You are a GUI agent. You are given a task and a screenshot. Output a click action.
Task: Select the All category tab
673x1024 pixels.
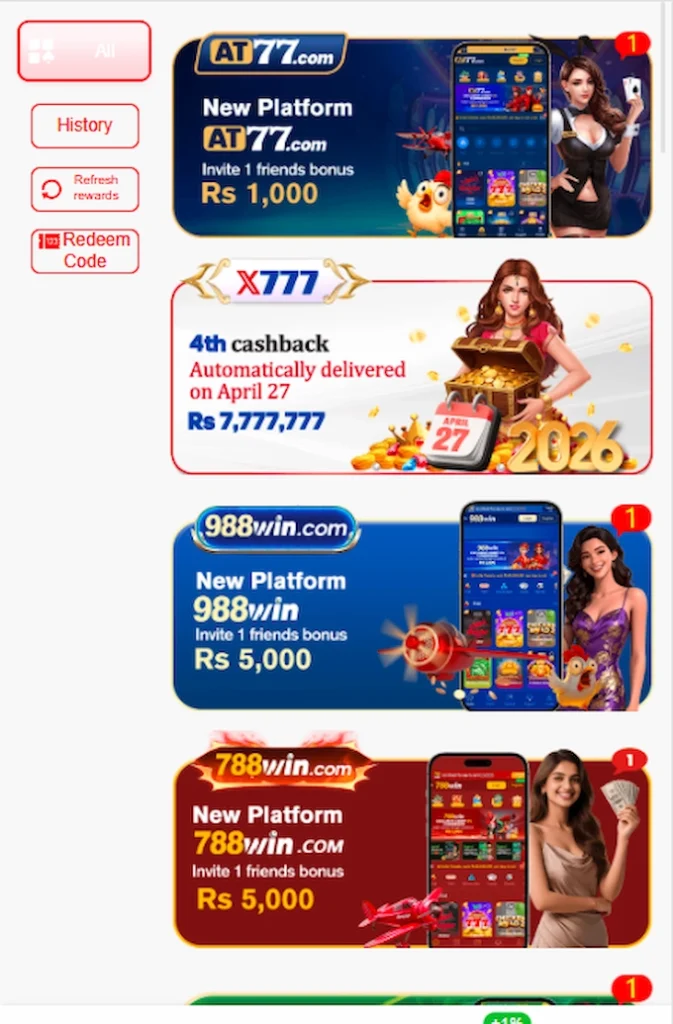(84, 51)
